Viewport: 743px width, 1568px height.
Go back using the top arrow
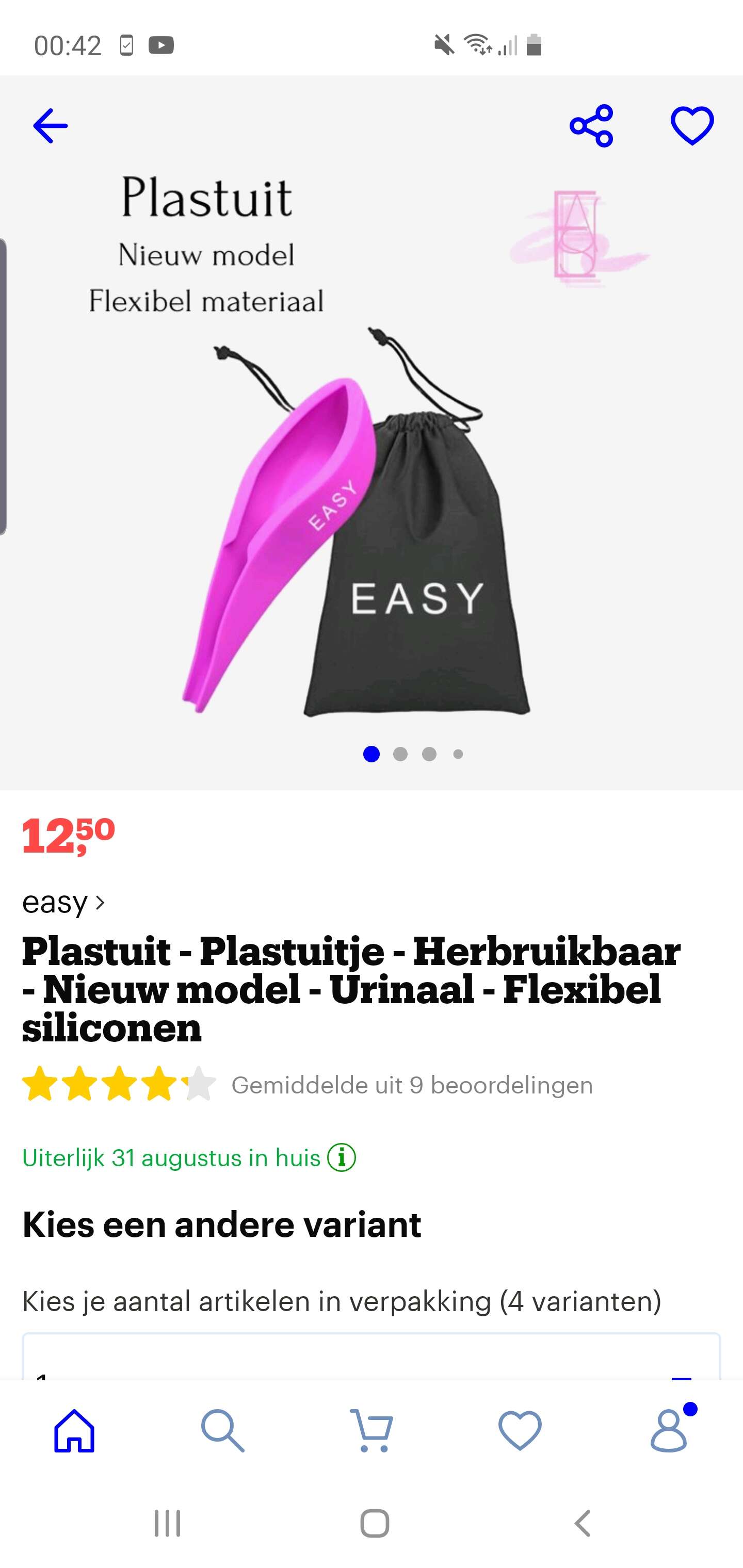(x=50, y=126)
